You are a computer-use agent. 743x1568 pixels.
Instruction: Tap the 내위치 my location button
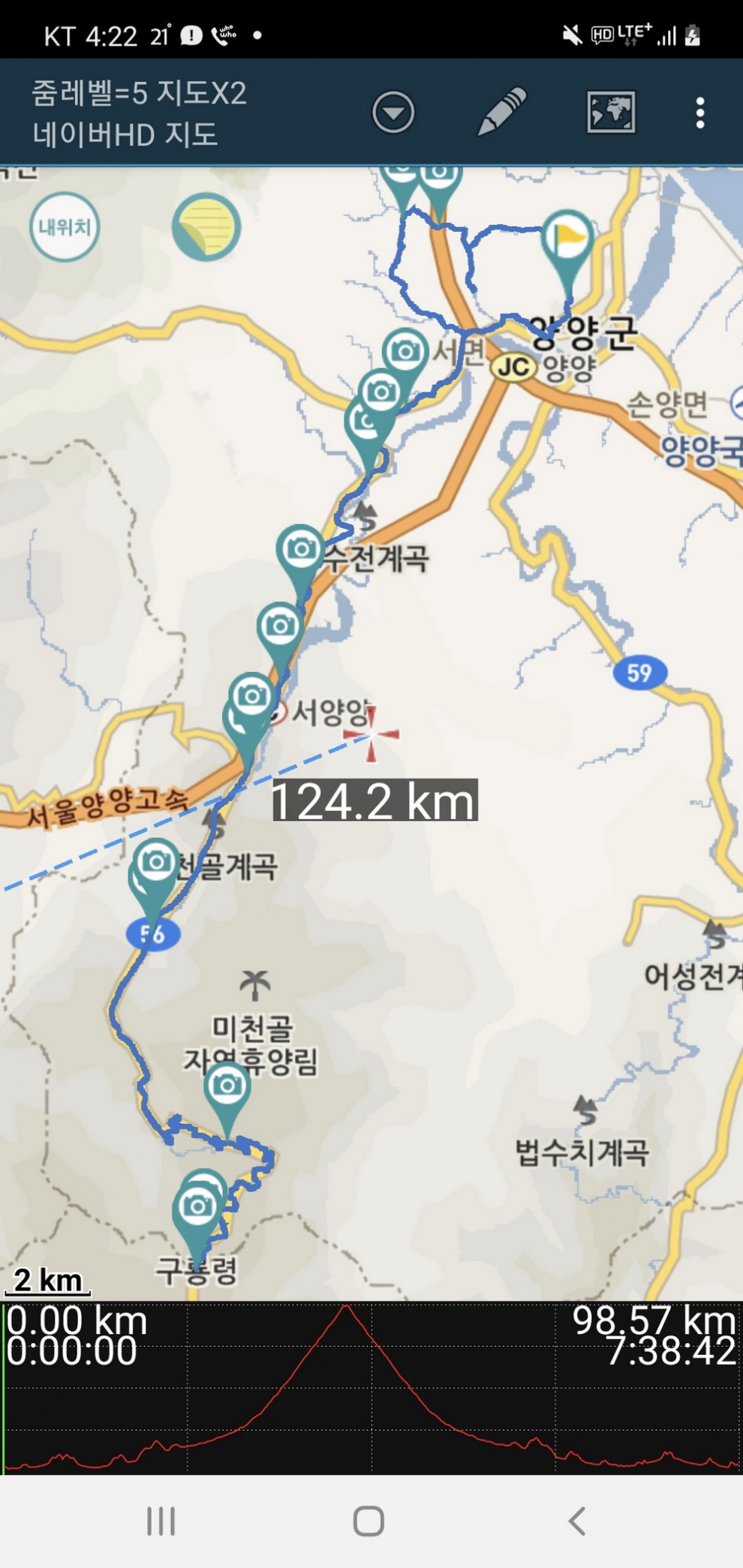(x=65, y=227)
